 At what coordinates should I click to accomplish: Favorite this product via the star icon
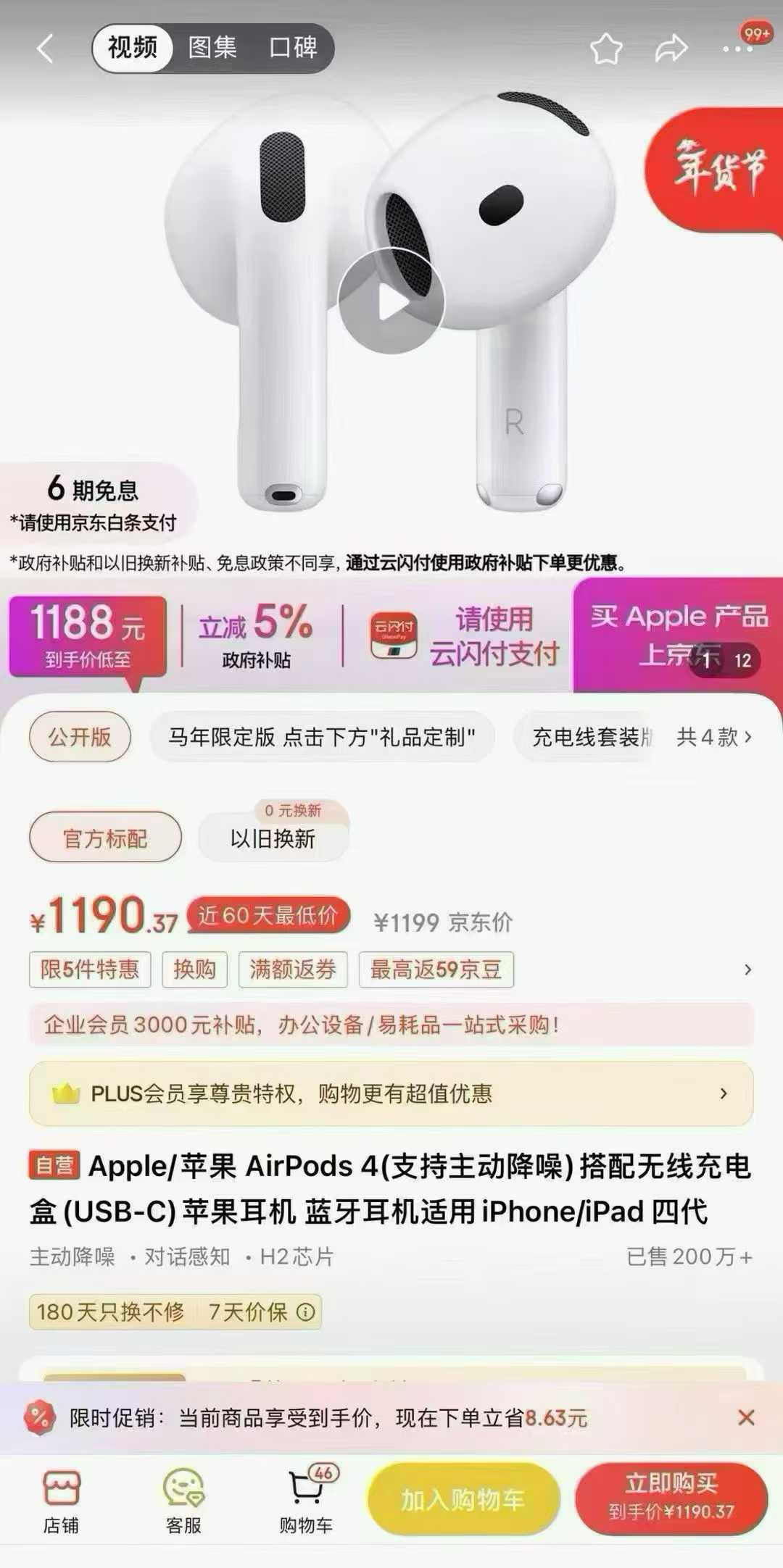[x=606, y=48]
